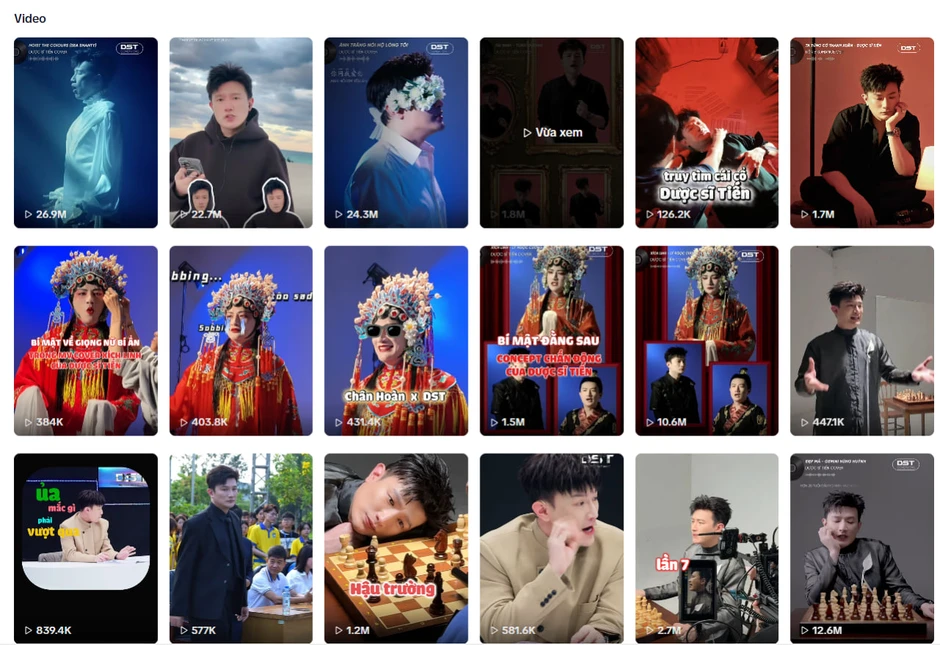Viewport: 940px width, 645px height.
Task: Open the video with 26.9M views
Action: click(85, 132)
